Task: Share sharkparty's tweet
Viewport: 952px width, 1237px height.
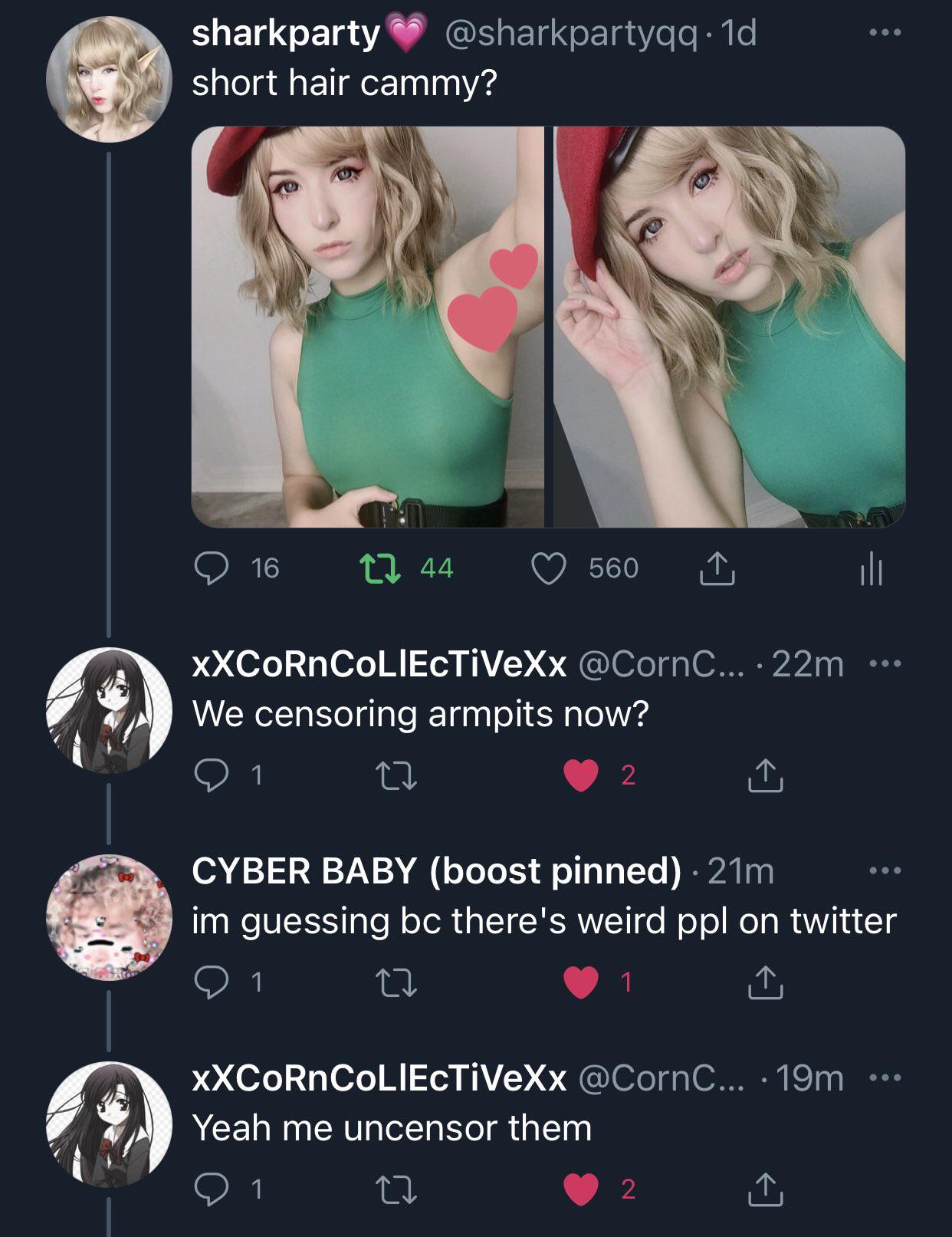Action: [x=717, y=568]
